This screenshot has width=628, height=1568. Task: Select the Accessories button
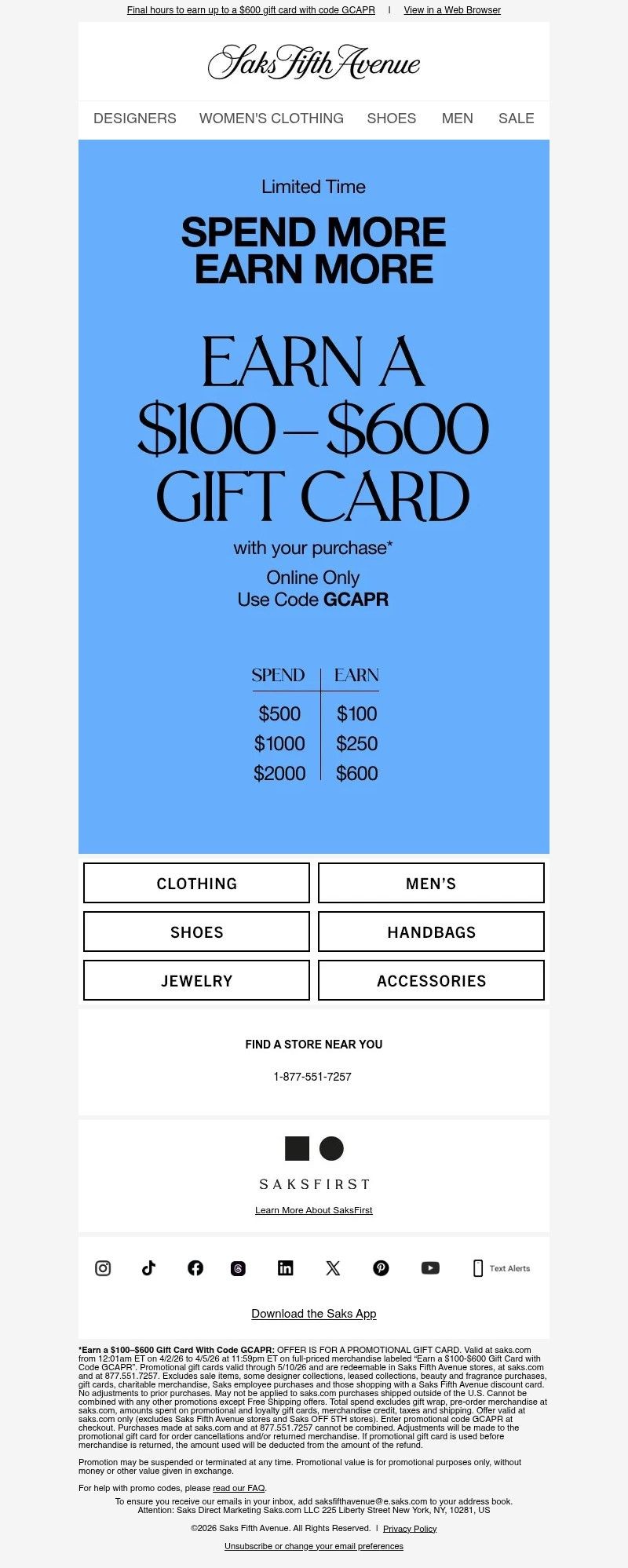431,981
